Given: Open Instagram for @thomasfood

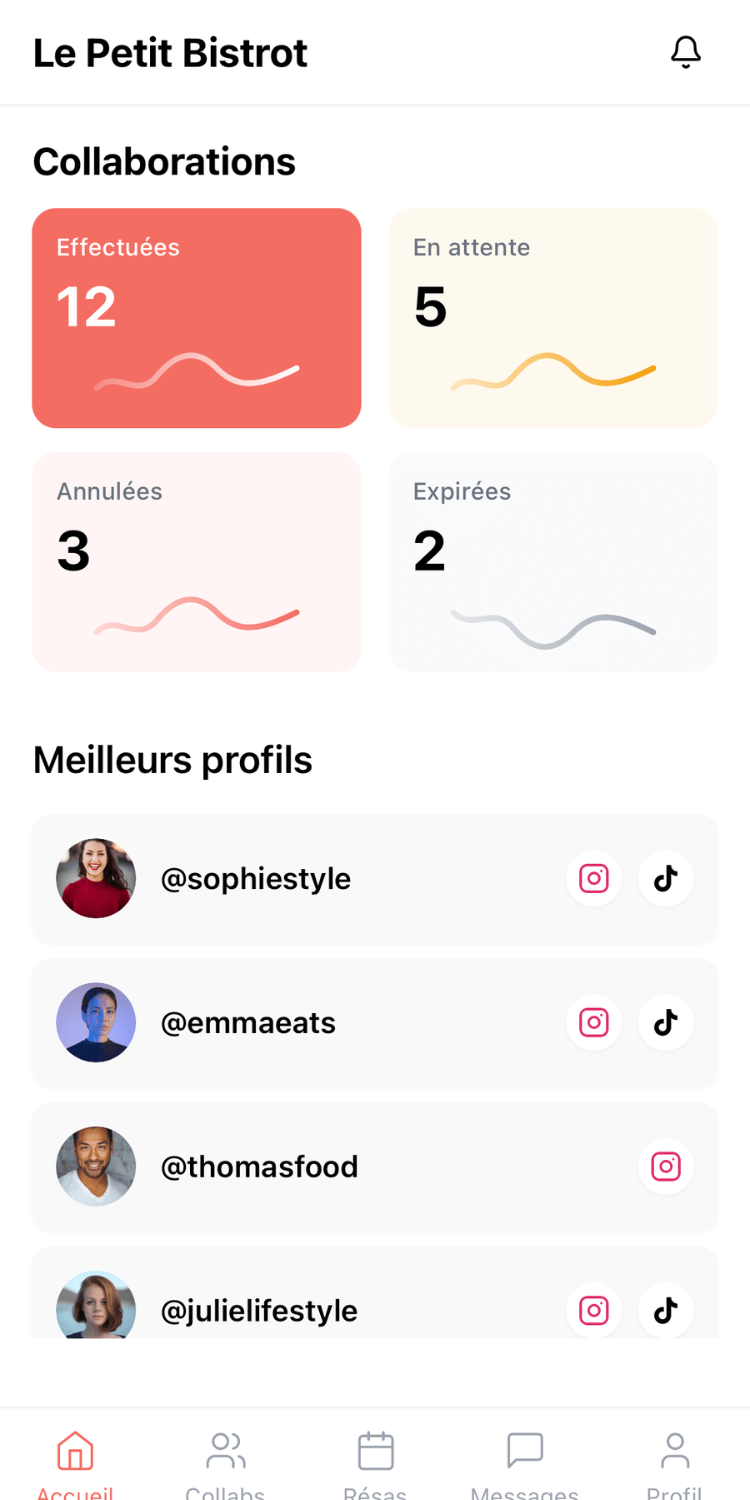Looking at the screenshot, I should 666,1167.
